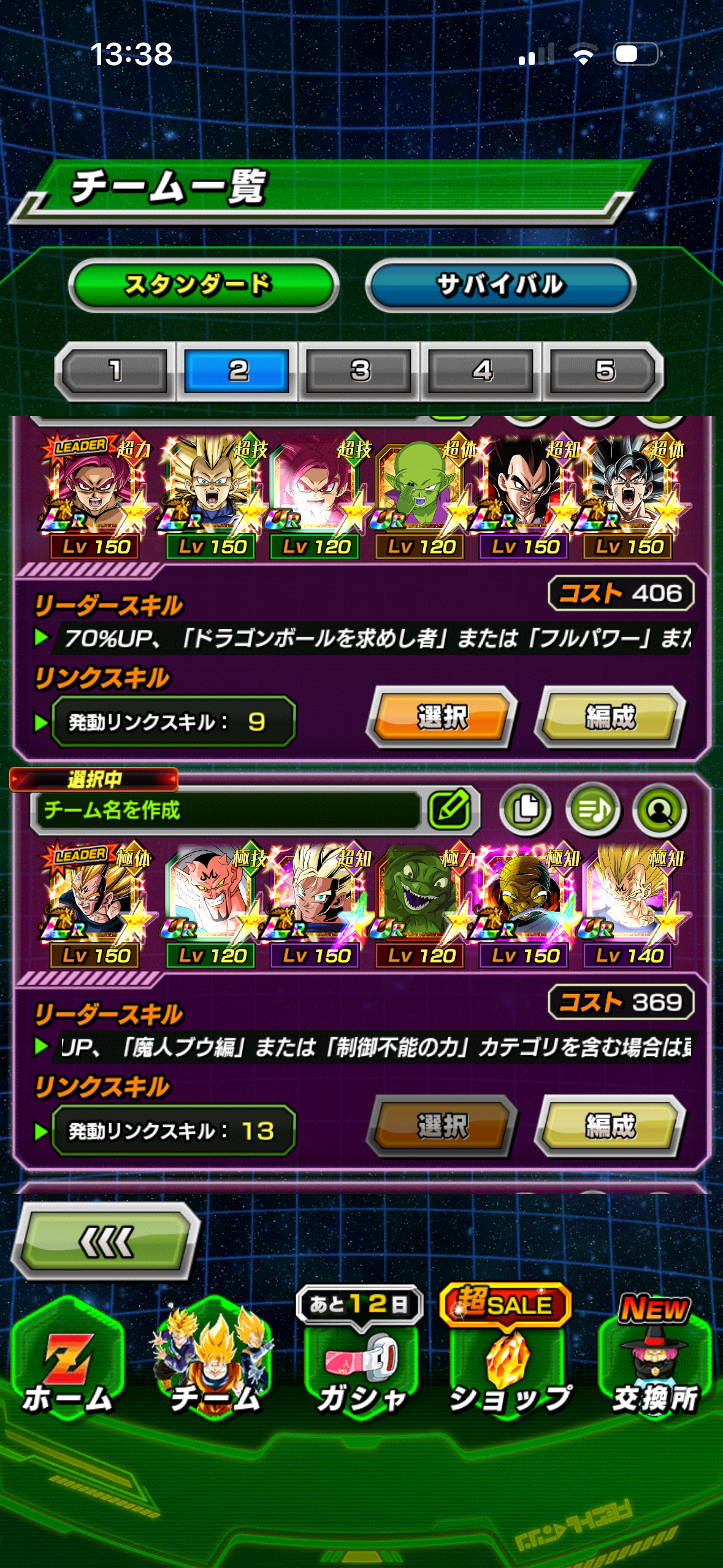Edit the team name with pencil icon
The width and height of the screenshot is (723, 1568).
coord(449,810)
